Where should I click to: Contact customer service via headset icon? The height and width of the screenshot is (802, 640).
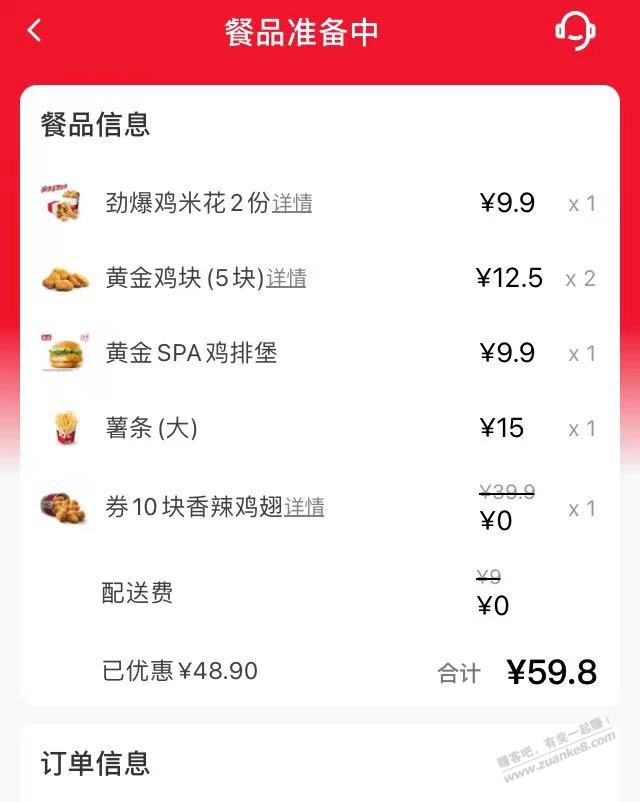575,30
